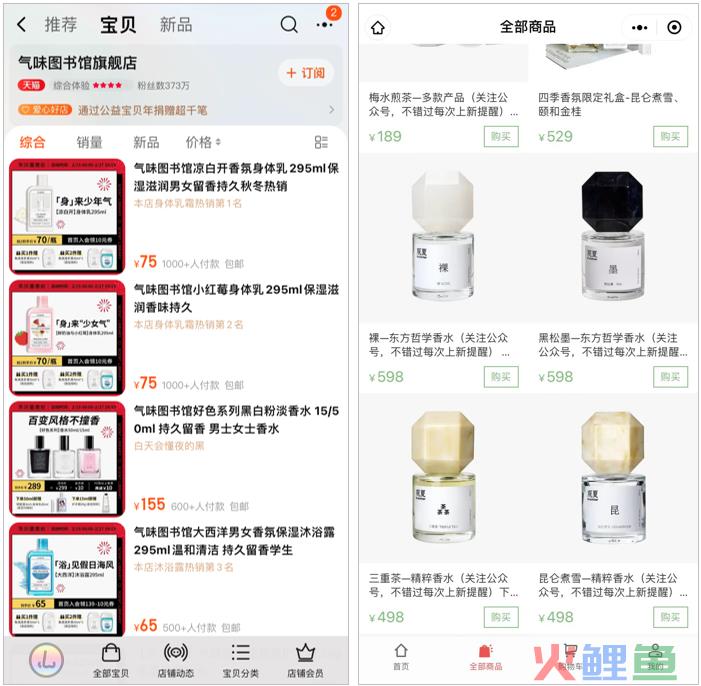This screenshot has width=701, height=686.
Task: Go back from the 气味图书馆 store page
Action: tap(22, 25)
